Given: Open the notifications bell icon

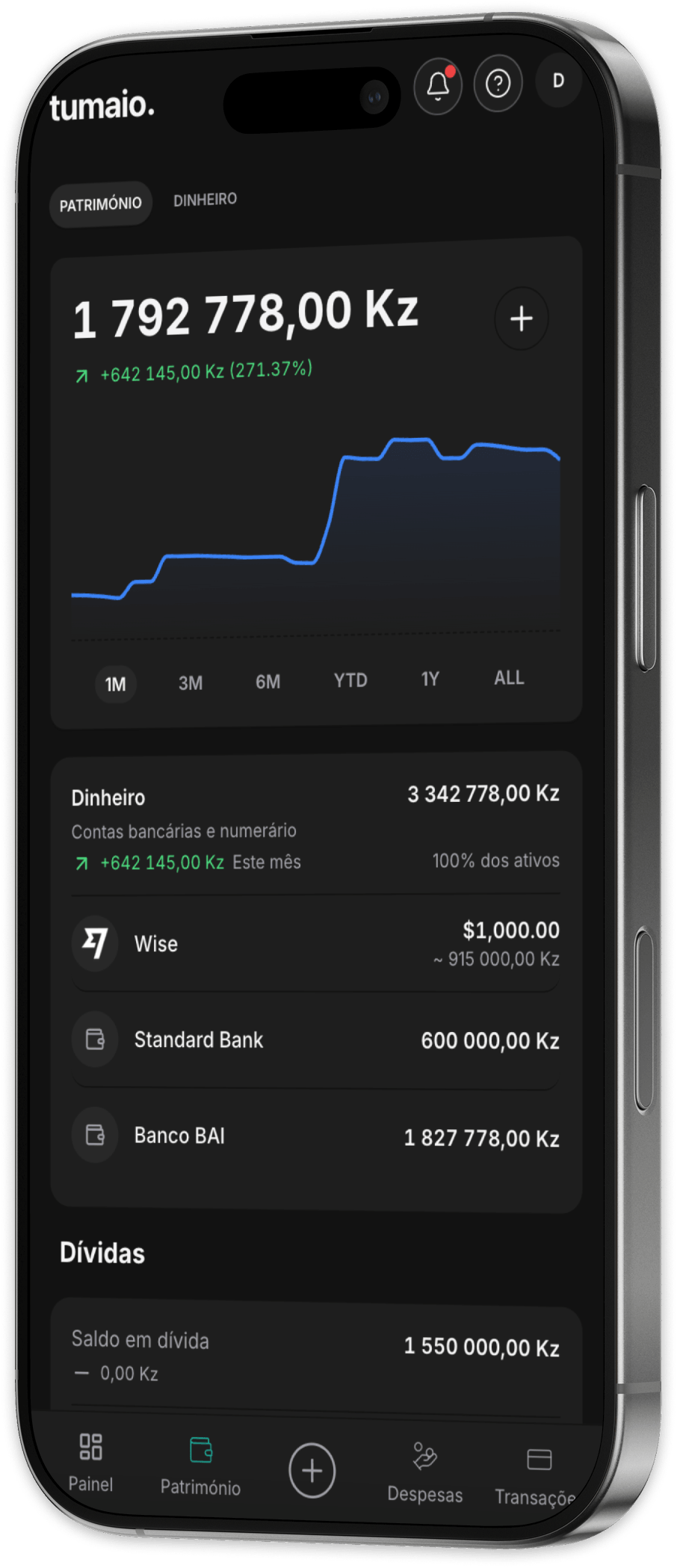Looking at the screenshot, I should (x=439, y=84).
